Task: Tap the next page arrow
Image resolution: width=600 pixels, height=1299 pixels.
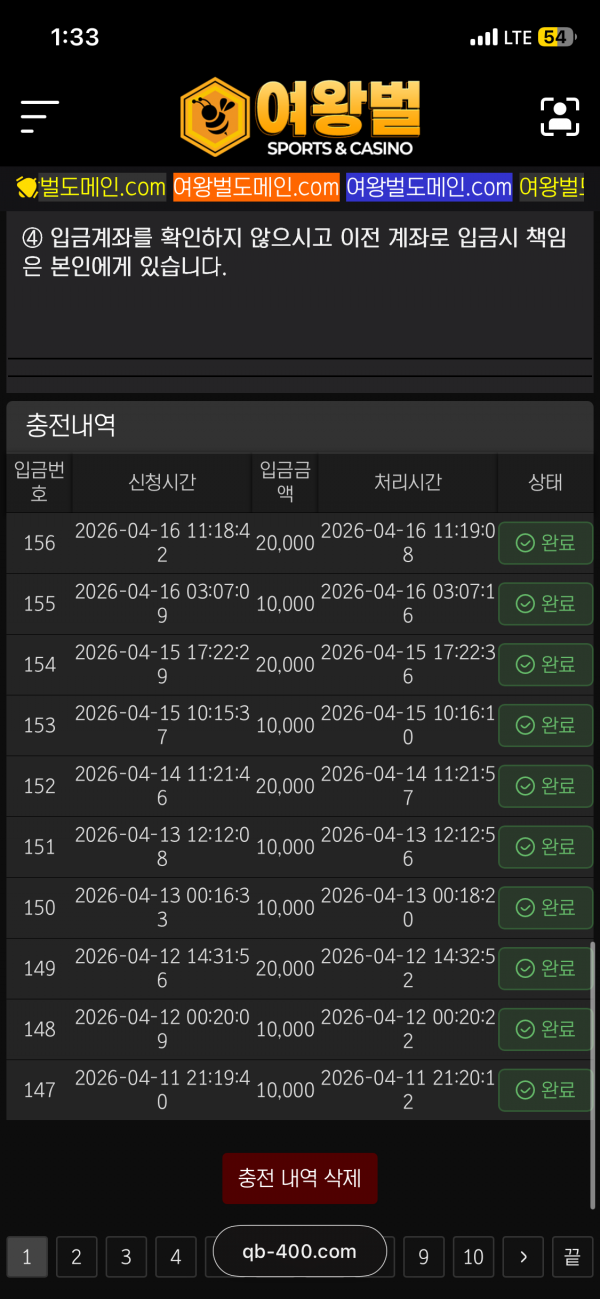Action: 523,1257
